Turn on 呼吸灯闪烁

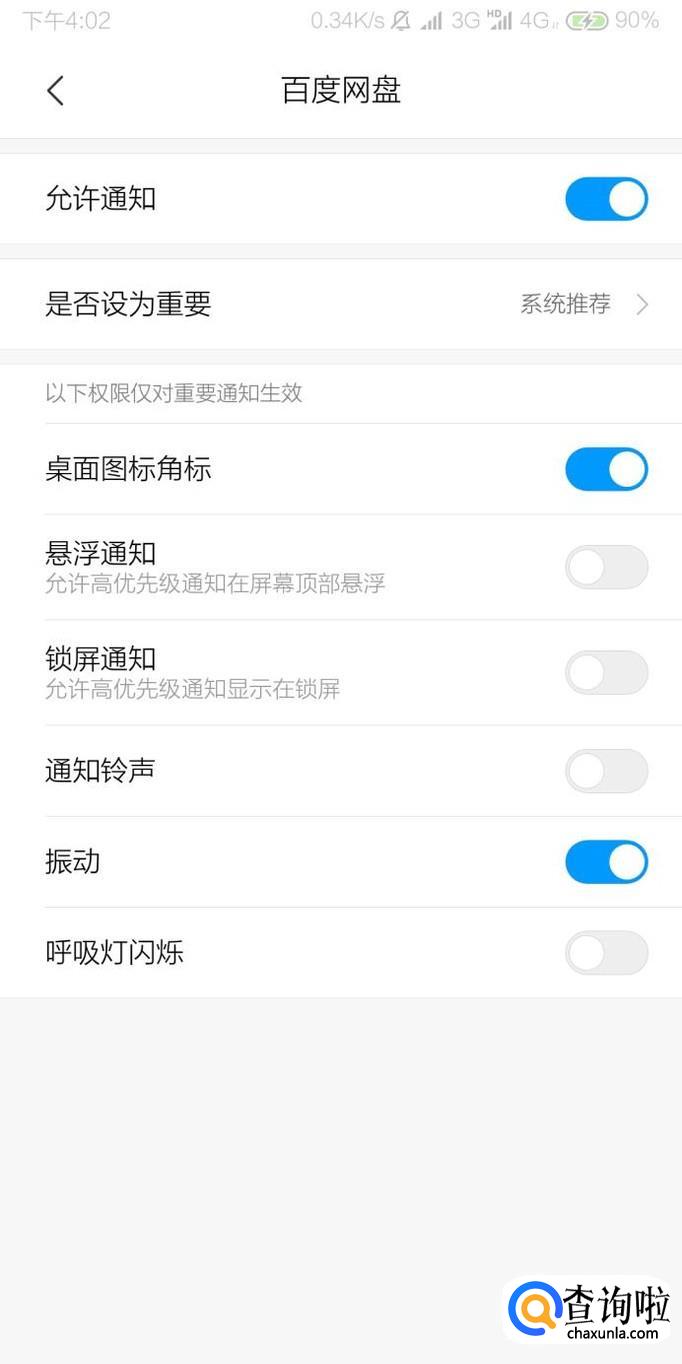(606, 953)
